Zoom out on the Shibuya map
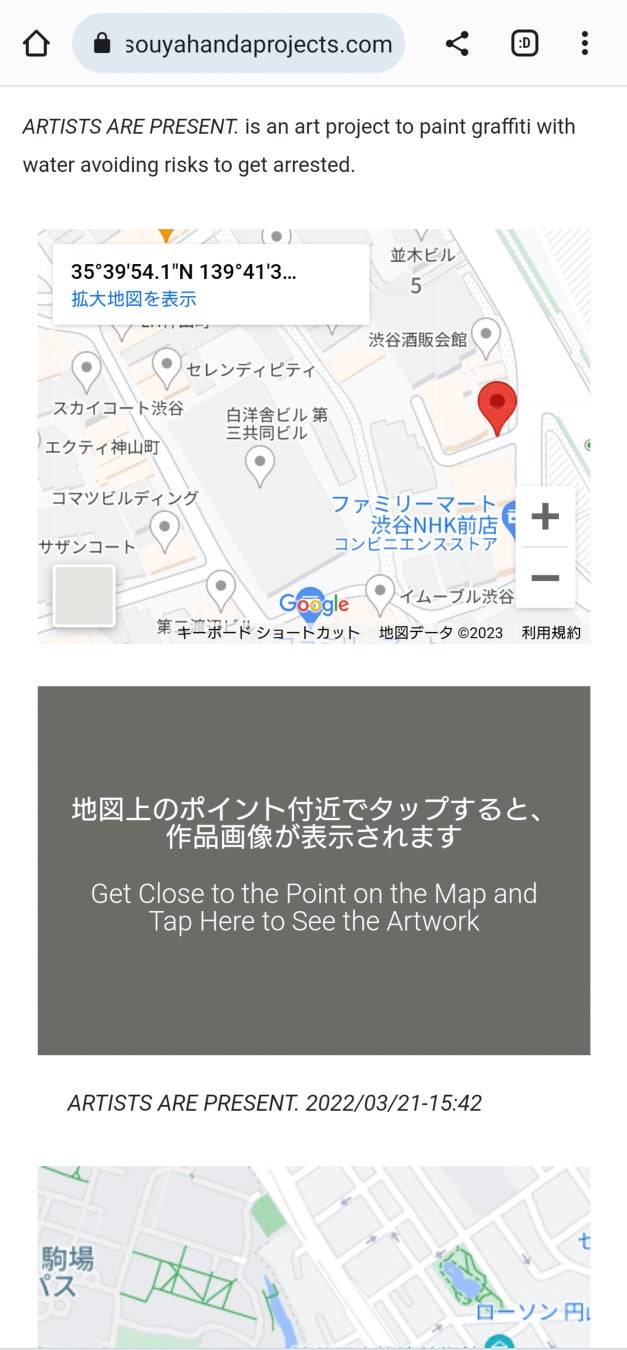 pyautogui.click(x=545, y=578)
